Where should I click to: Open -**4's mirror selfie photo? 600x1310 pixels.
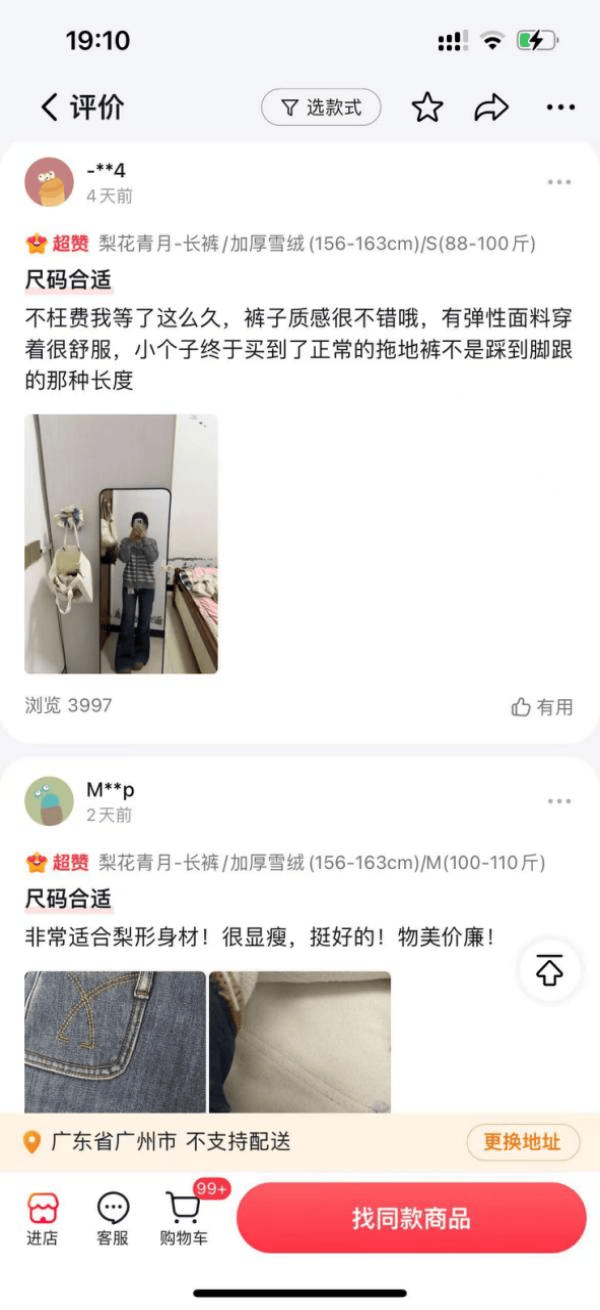click(x=121, y=544)
